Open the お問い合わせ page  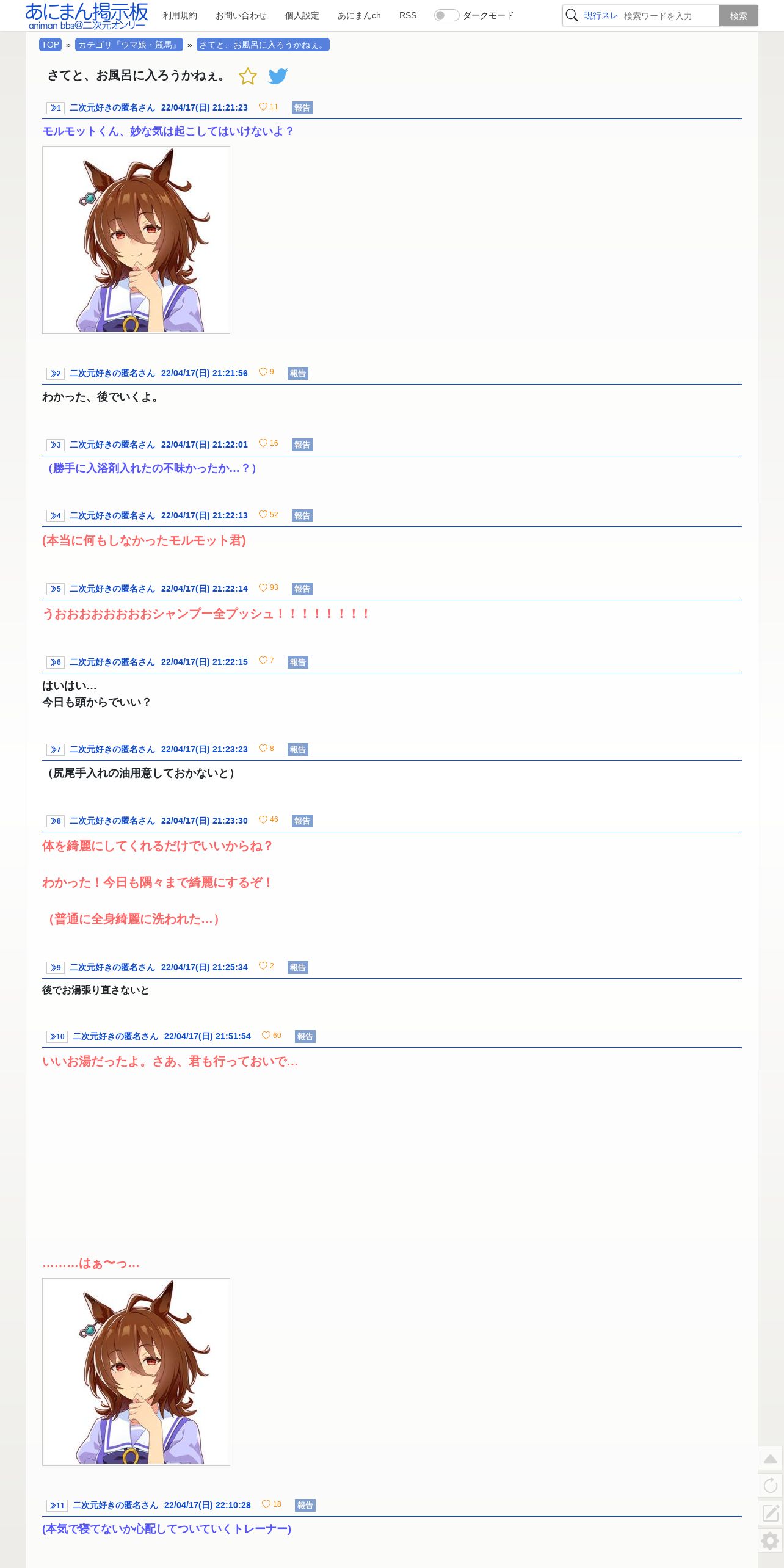[x=241, y=15]
